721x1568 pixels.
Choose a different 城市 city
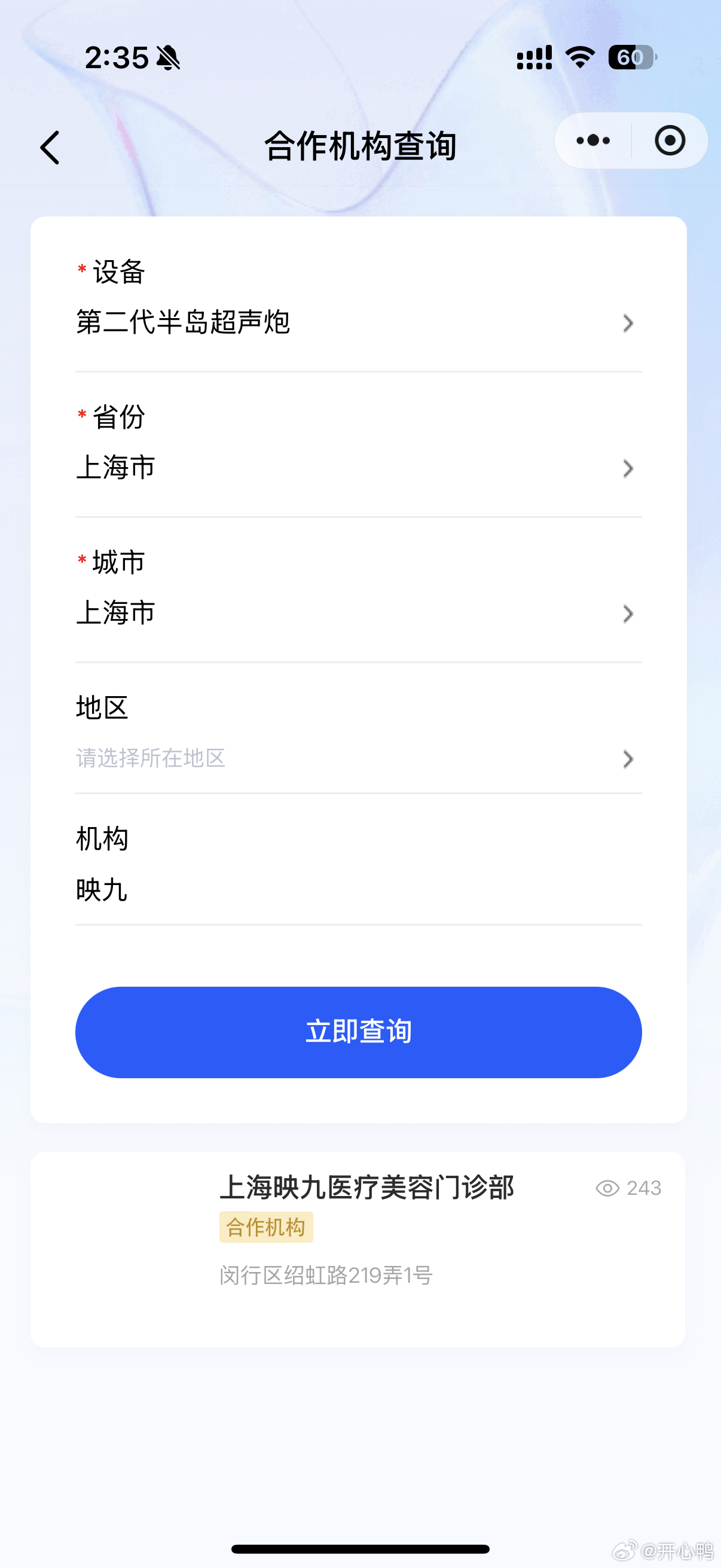tap(358, 613)
